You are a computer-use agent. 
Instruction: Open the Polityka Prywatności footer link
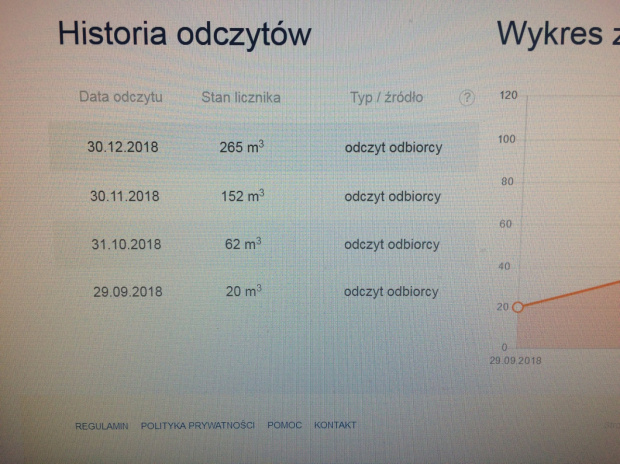coord(198,425)
